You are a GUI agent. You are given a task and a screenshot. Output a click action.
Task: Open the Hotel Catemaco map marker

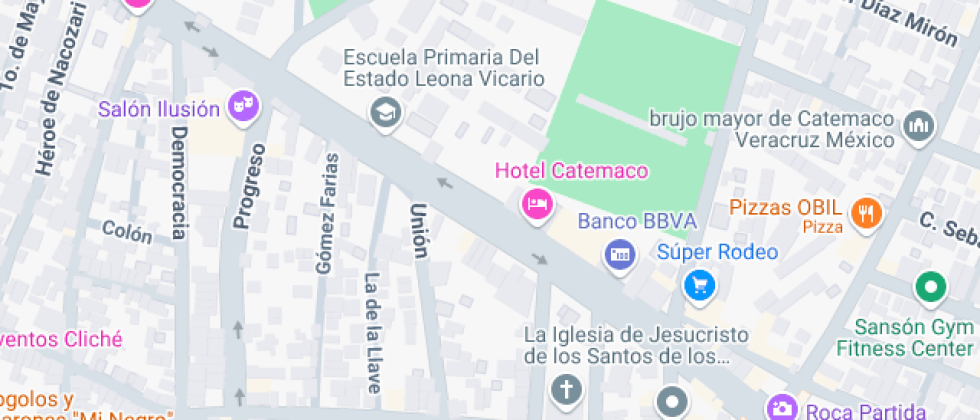538,204
